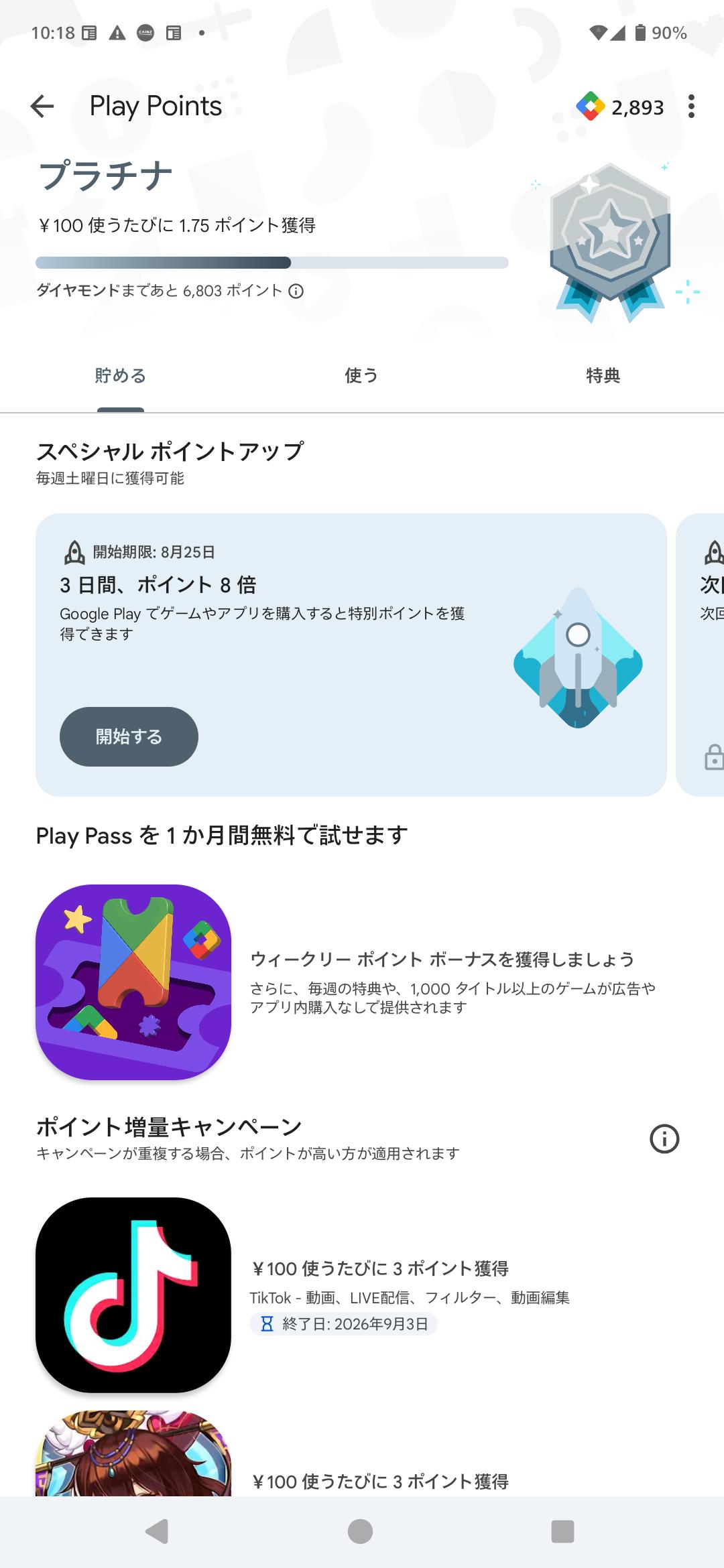The height and width of the screenshot is (1568, 724).
Task: Tap the system home button
Action: tap(361, 1531)
